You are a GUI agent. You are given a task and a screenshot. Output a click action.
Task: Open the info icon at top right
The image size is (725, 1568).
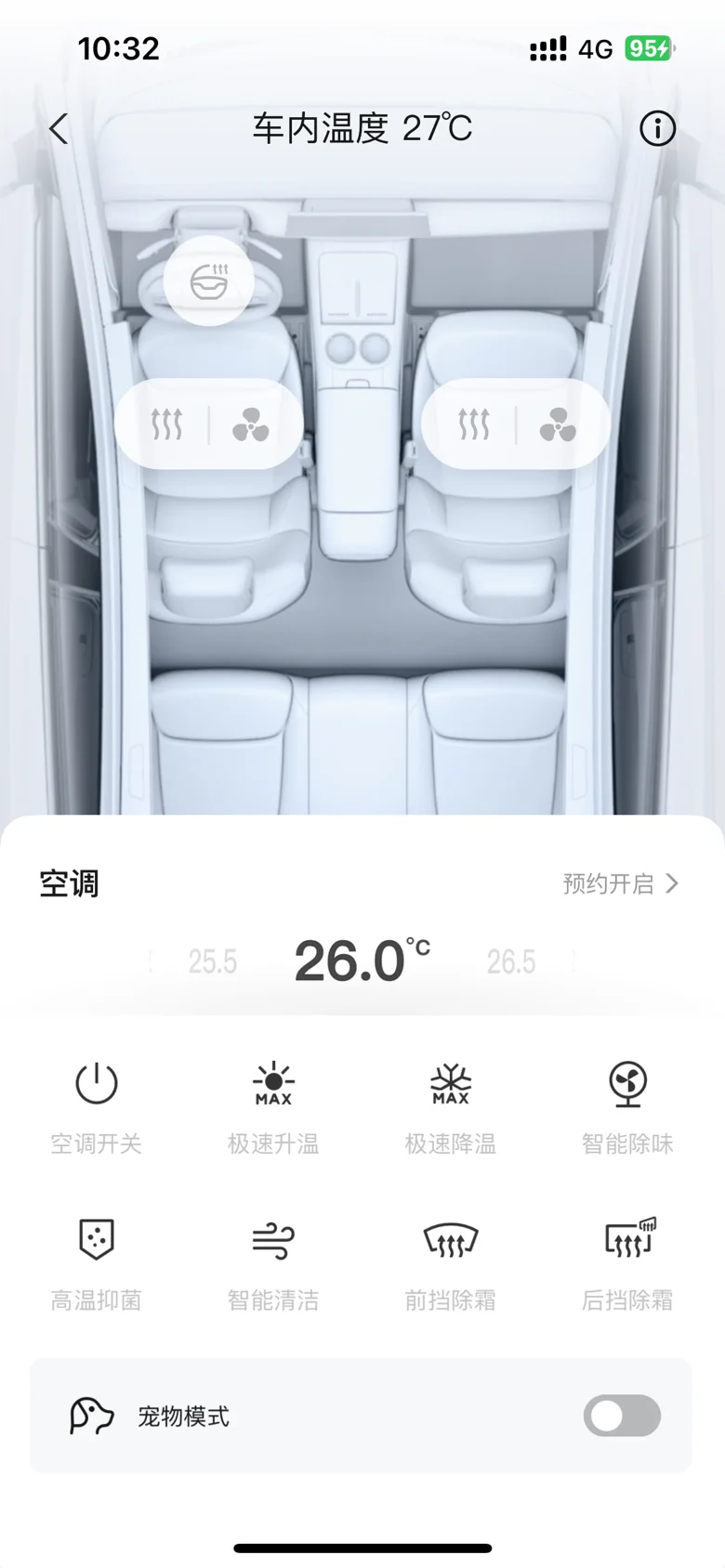[x=657, y=128]
